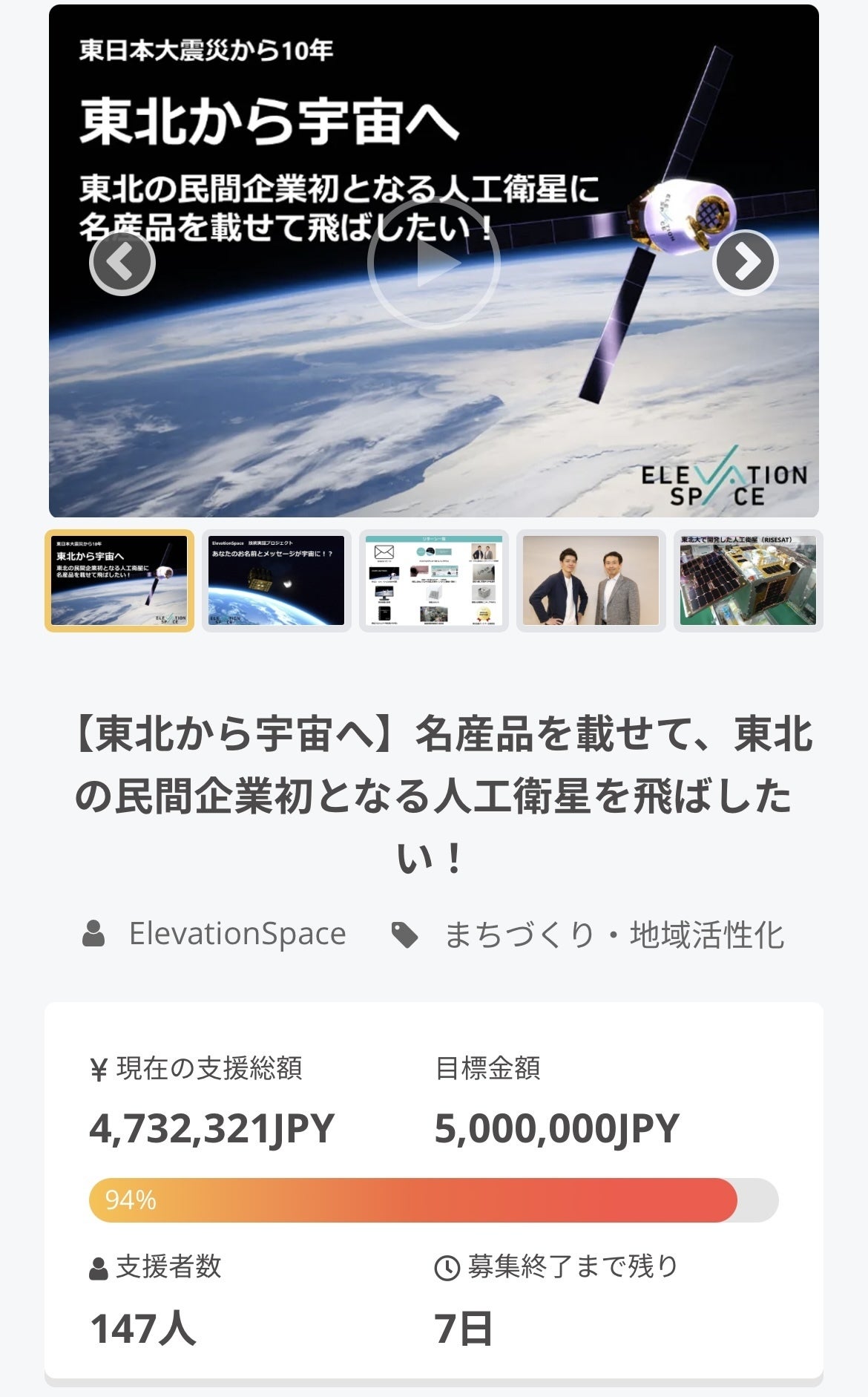Advance to the next carousel slide

745,262
